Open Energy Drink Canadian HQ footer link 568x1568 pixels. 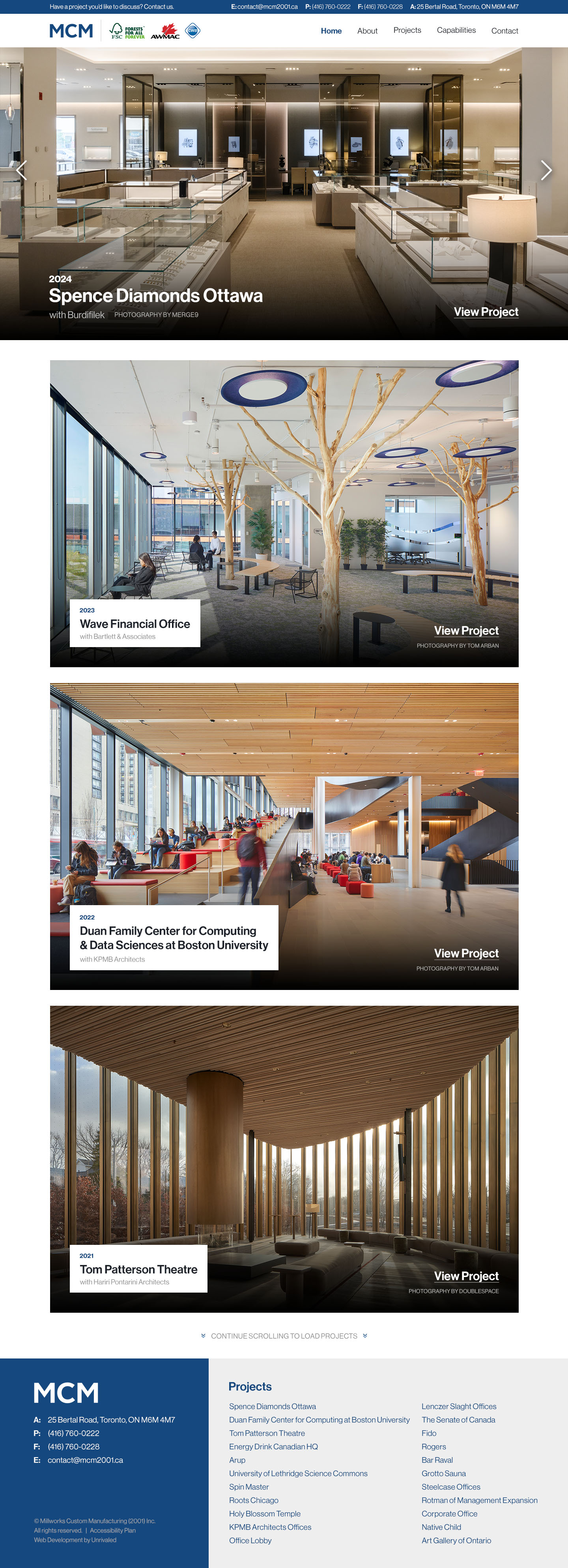[273, 1446]
